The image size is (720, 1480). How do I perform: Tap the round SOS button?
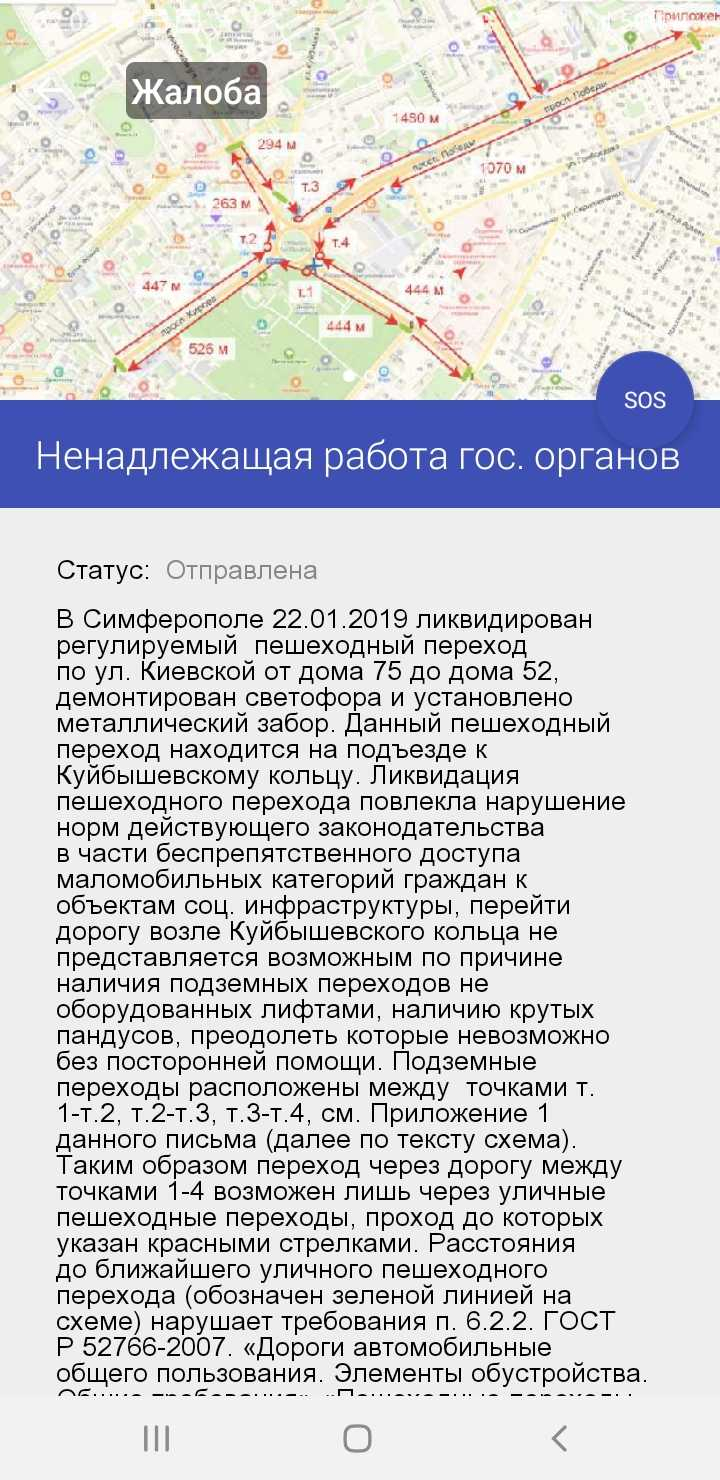pos(645,400)
